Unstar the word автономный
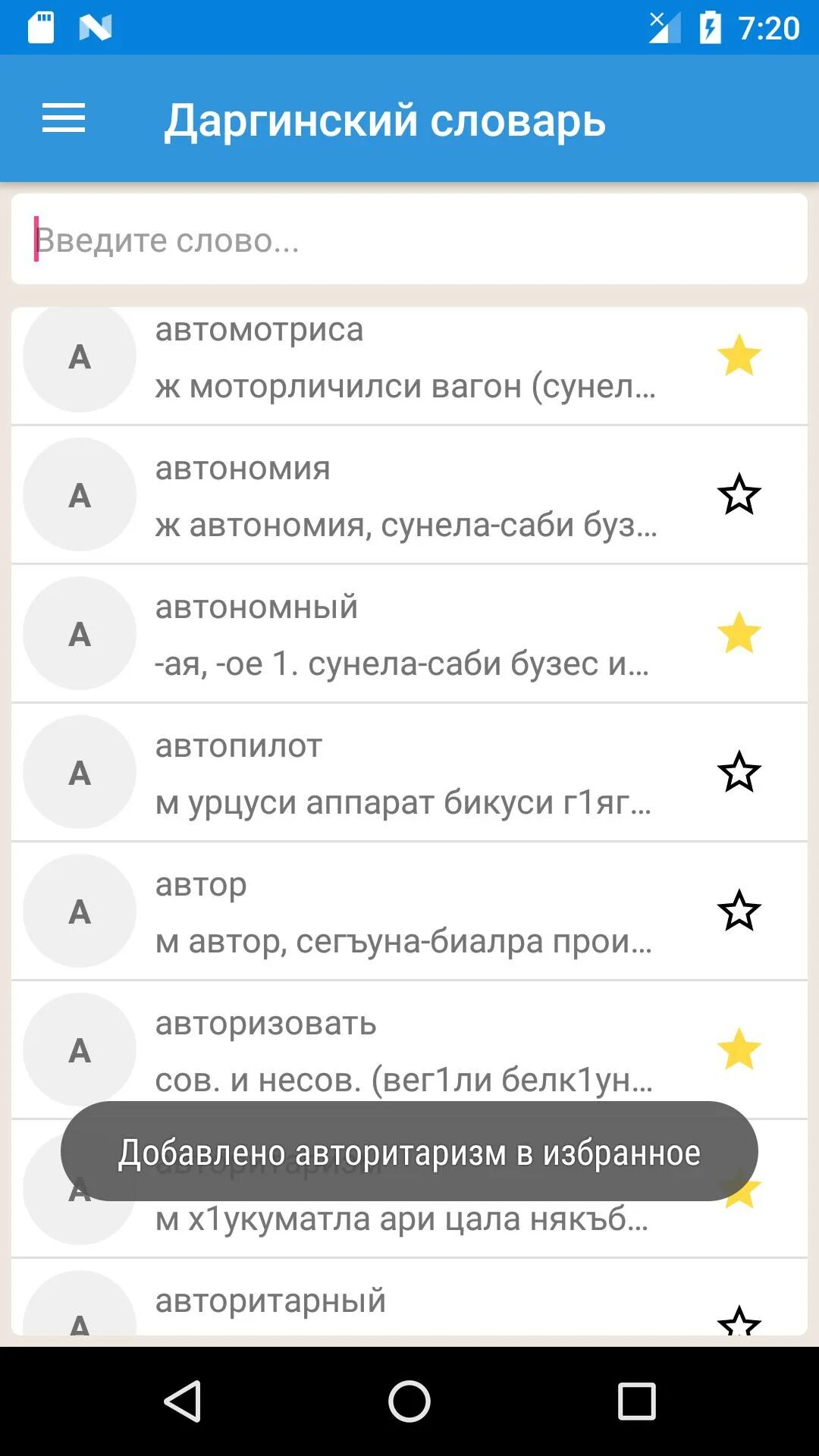819x1456 pixels. coord(739,633)
